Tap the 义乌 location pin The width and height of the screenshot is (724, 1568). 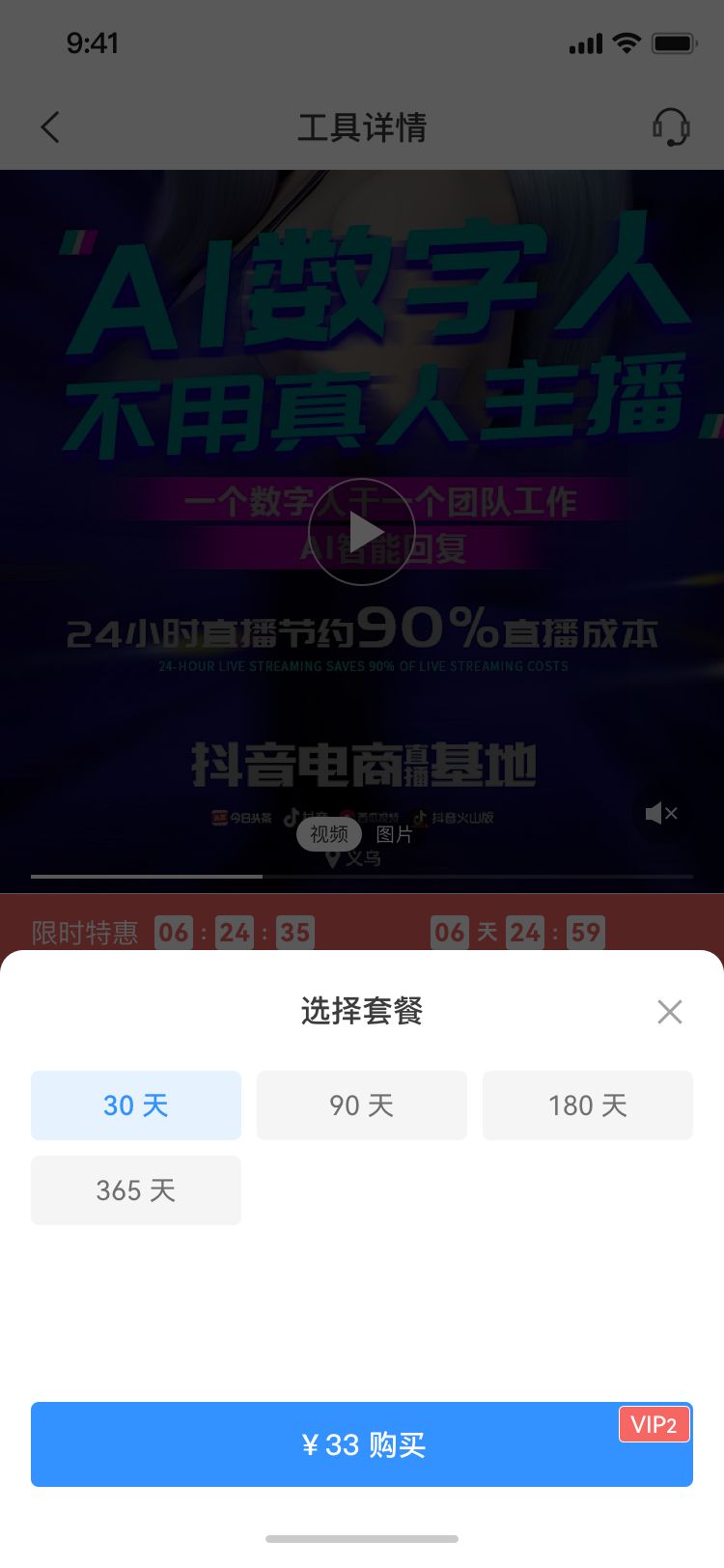click(357, 857)
